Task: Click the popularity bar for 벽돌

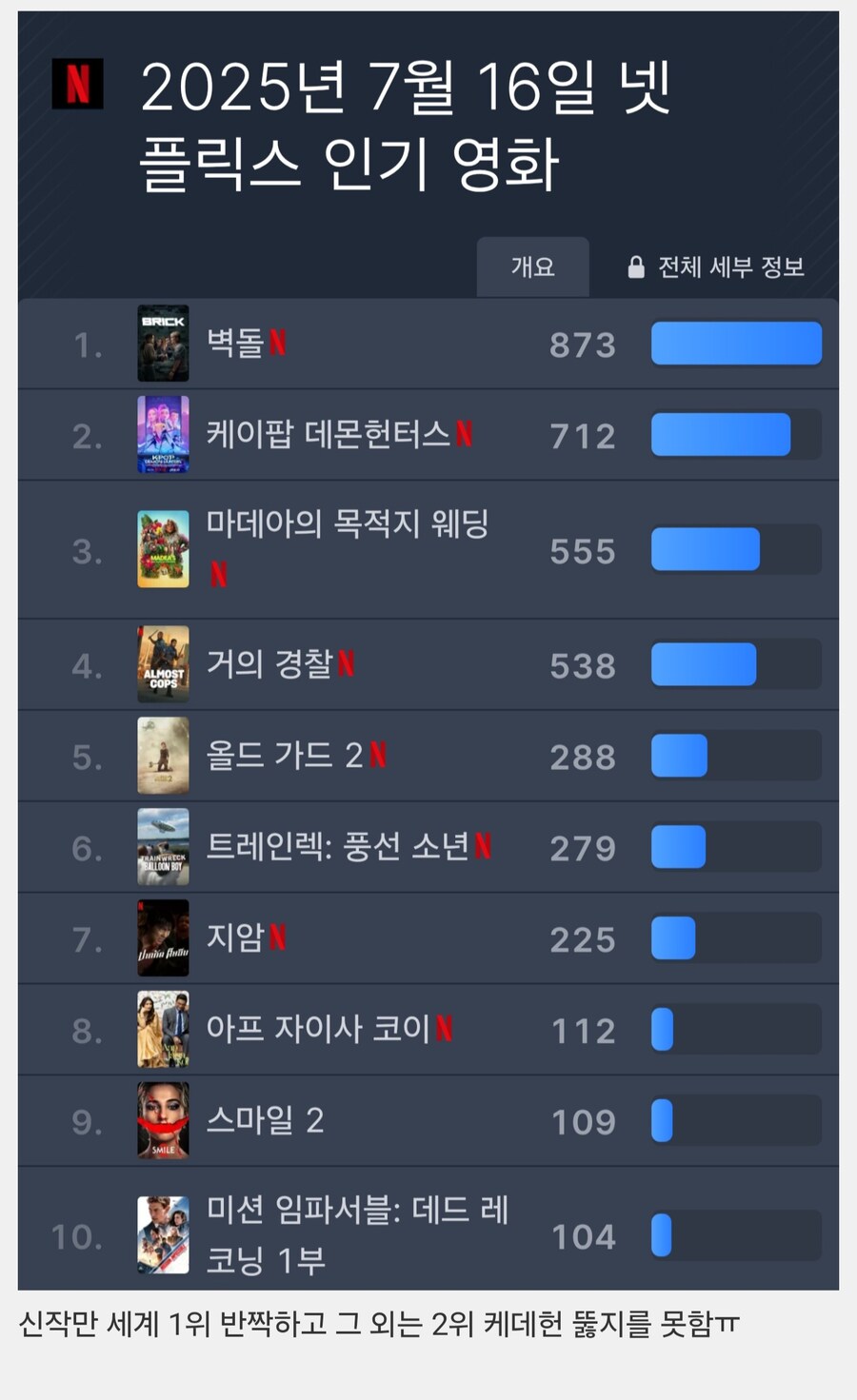Action: coord(736,345)
